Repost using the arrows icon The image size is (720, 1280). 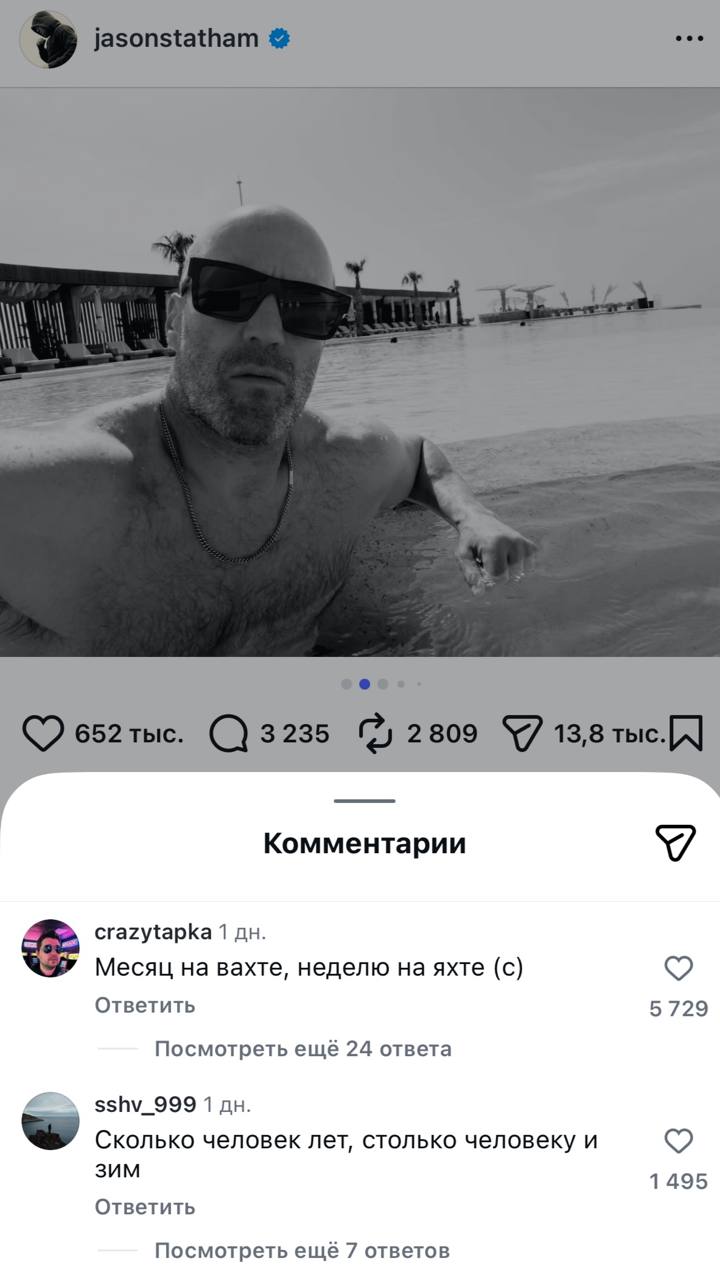[376, 734]
